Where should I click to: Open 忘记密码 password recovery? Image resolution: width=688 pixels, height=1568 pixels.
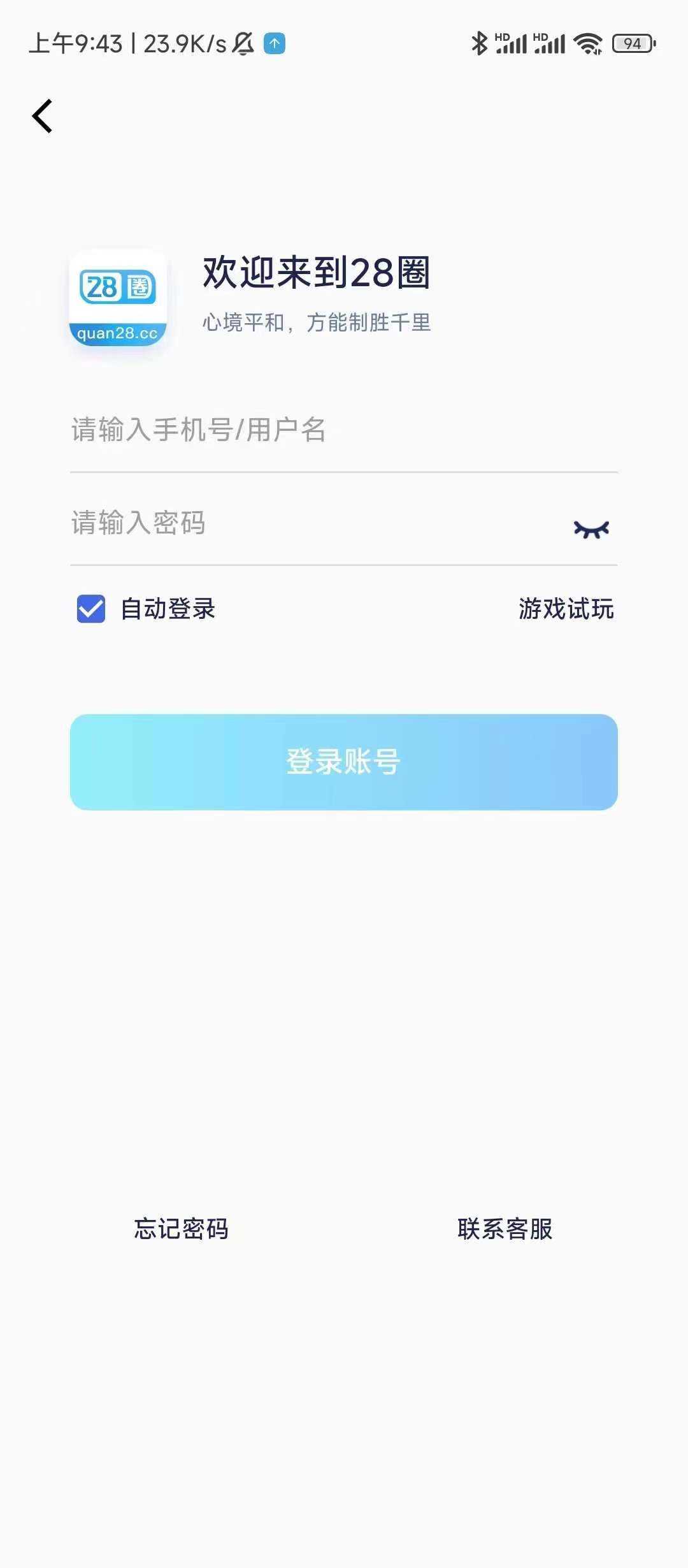pos(182,1228)
